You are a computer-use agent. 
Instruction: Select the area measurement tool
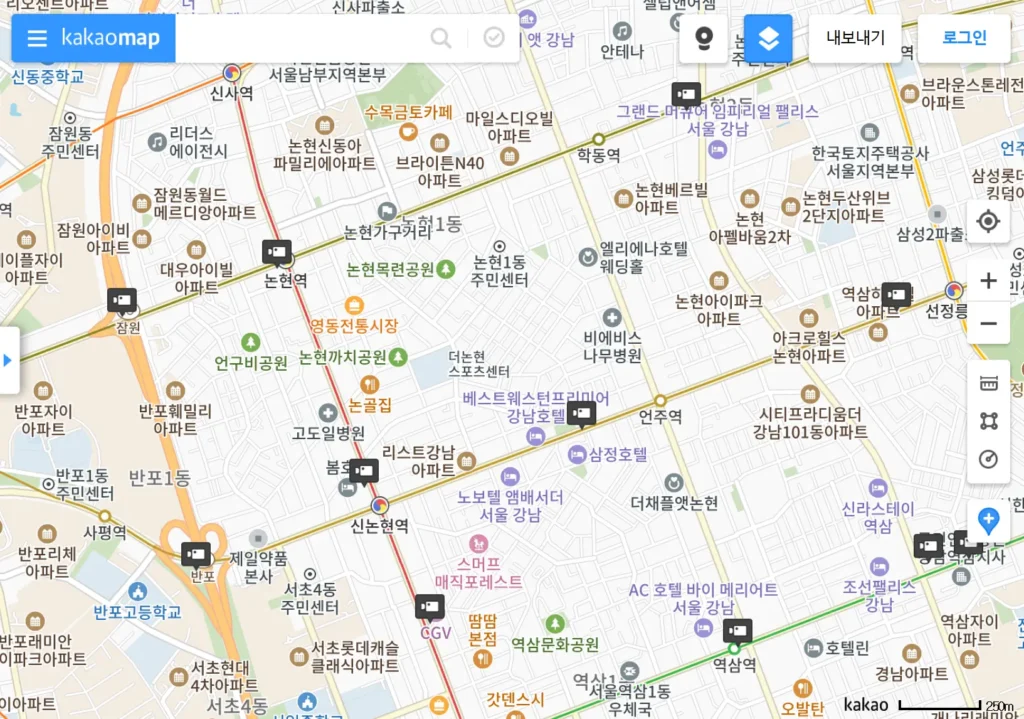point(988,421)
